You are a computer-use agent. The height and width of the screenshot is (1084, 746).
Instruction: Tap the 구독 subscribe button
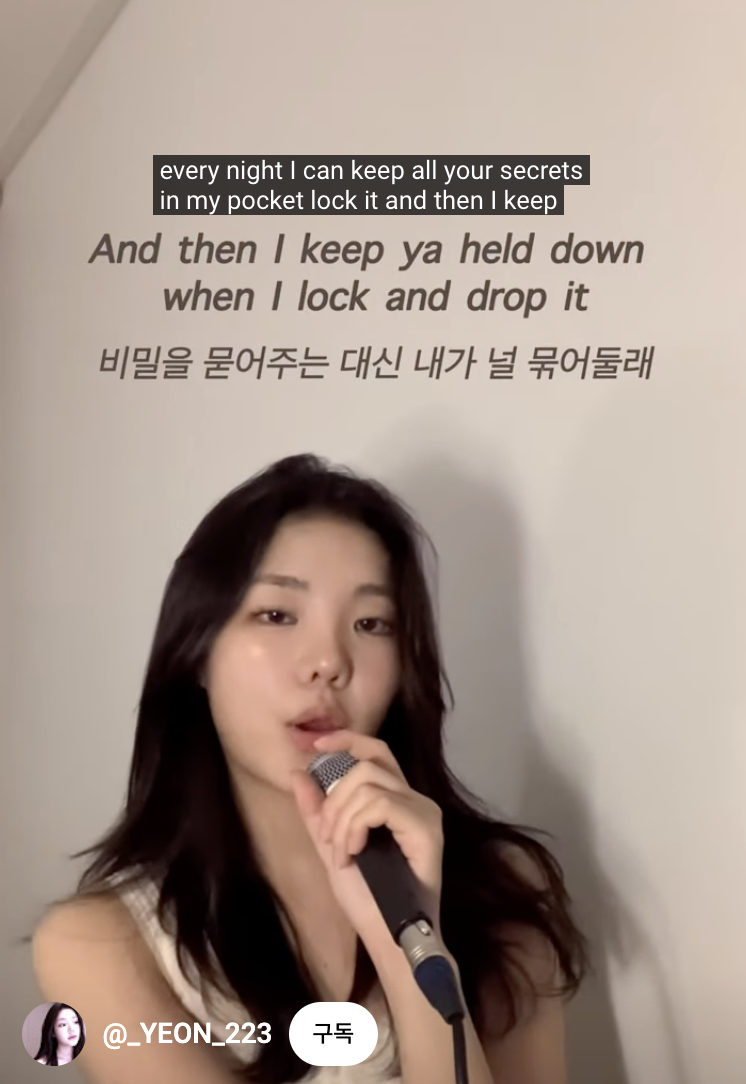coord(333,1033)
